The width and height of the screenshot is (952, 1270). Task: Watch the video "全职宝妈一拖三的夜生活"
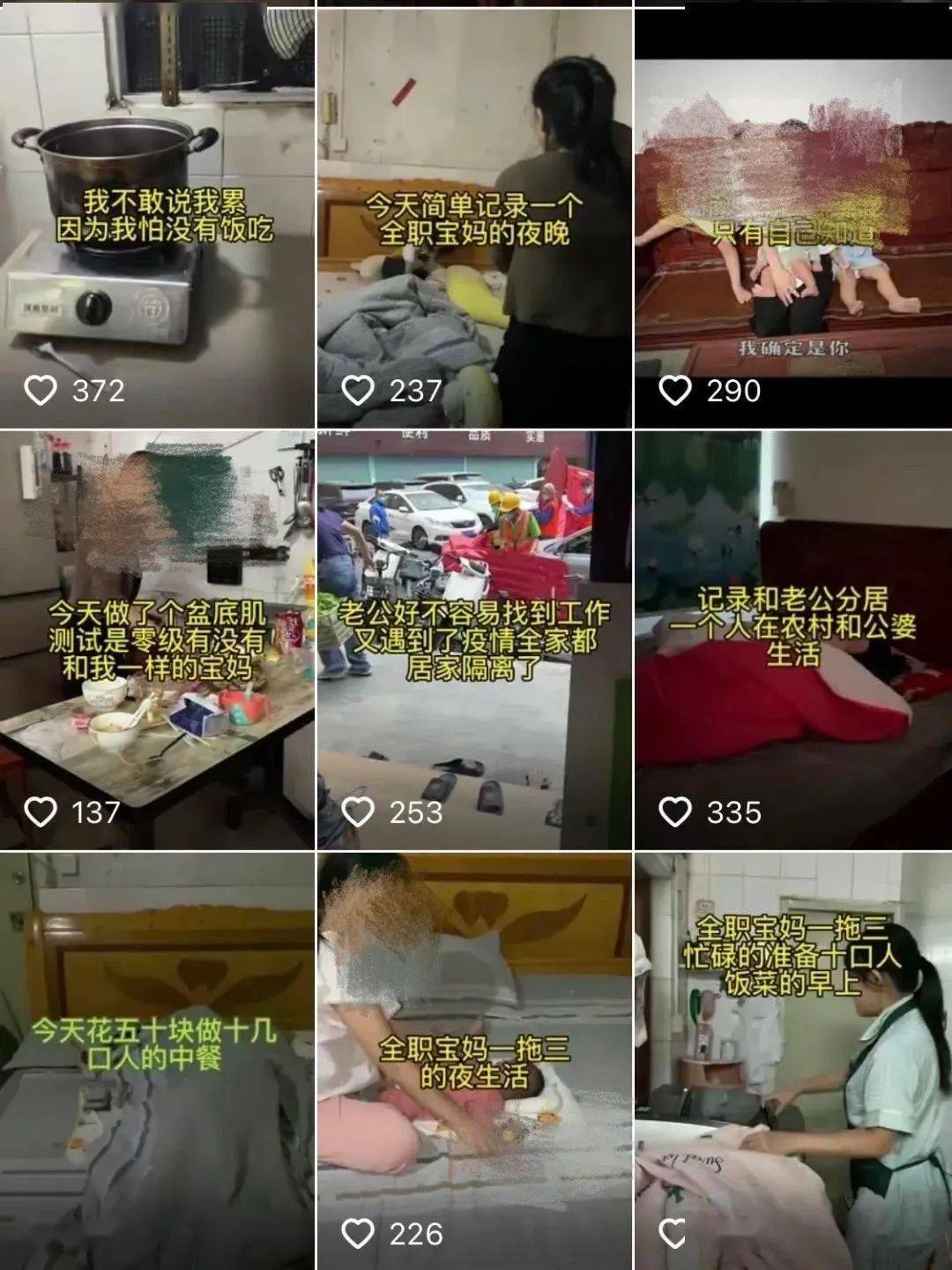click(474, 1058)
